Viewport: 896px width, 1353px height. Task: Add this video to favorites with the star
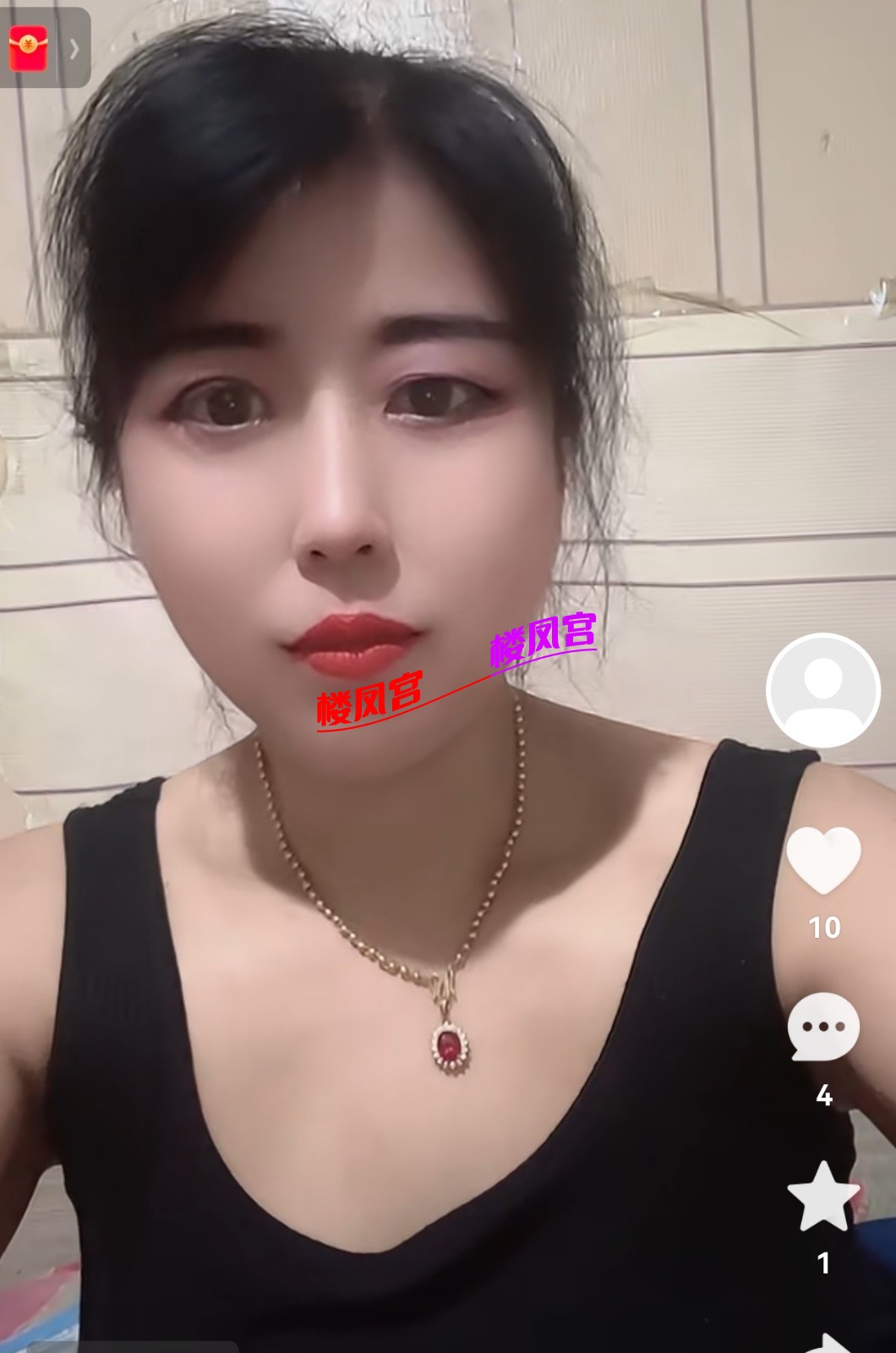(x=823, y=1196)
